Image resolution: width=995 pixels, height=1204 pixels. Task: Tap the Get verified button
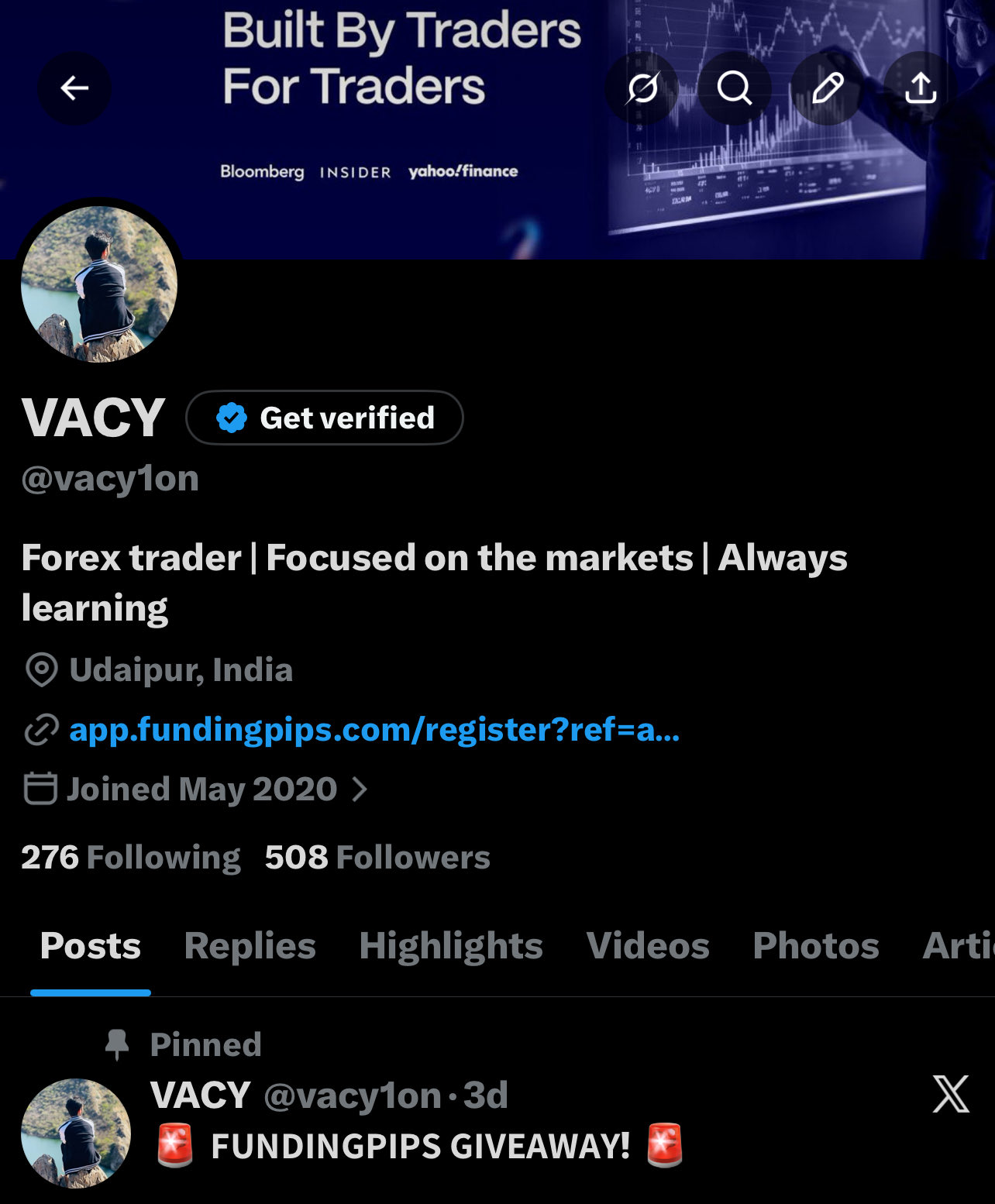325,418
